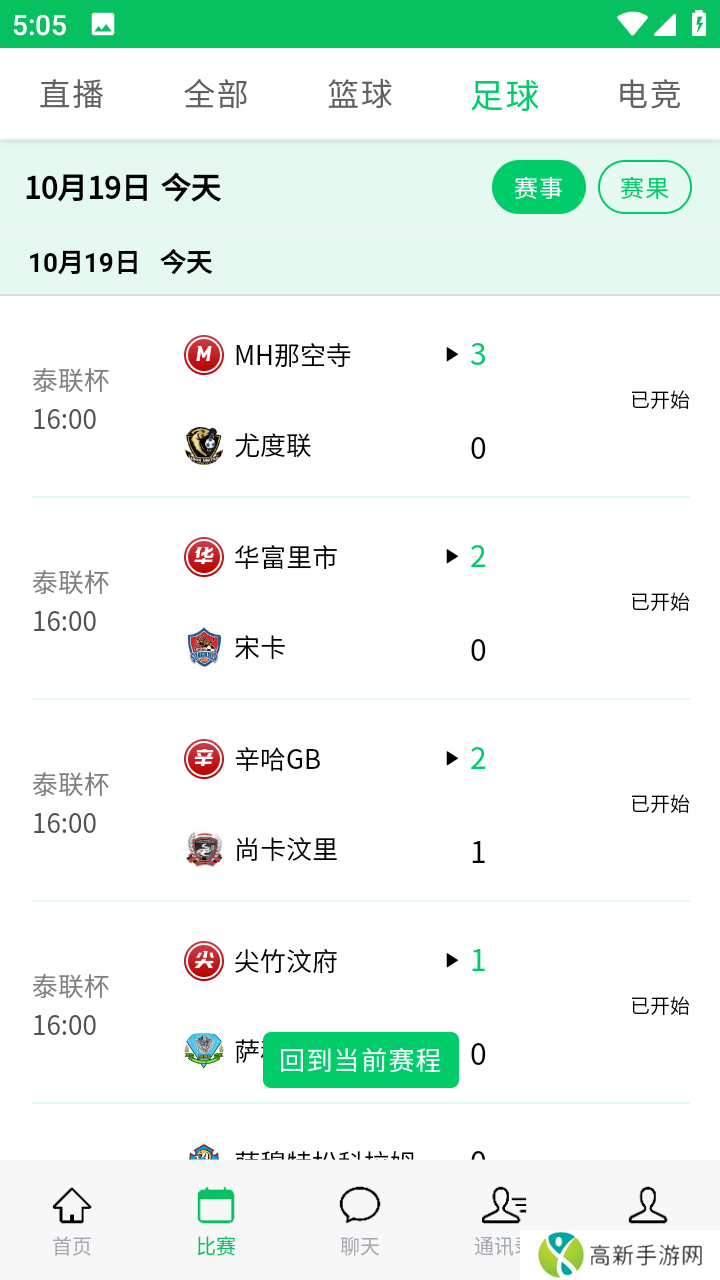Tap the MH那空寺 team logo

[203, 355]
